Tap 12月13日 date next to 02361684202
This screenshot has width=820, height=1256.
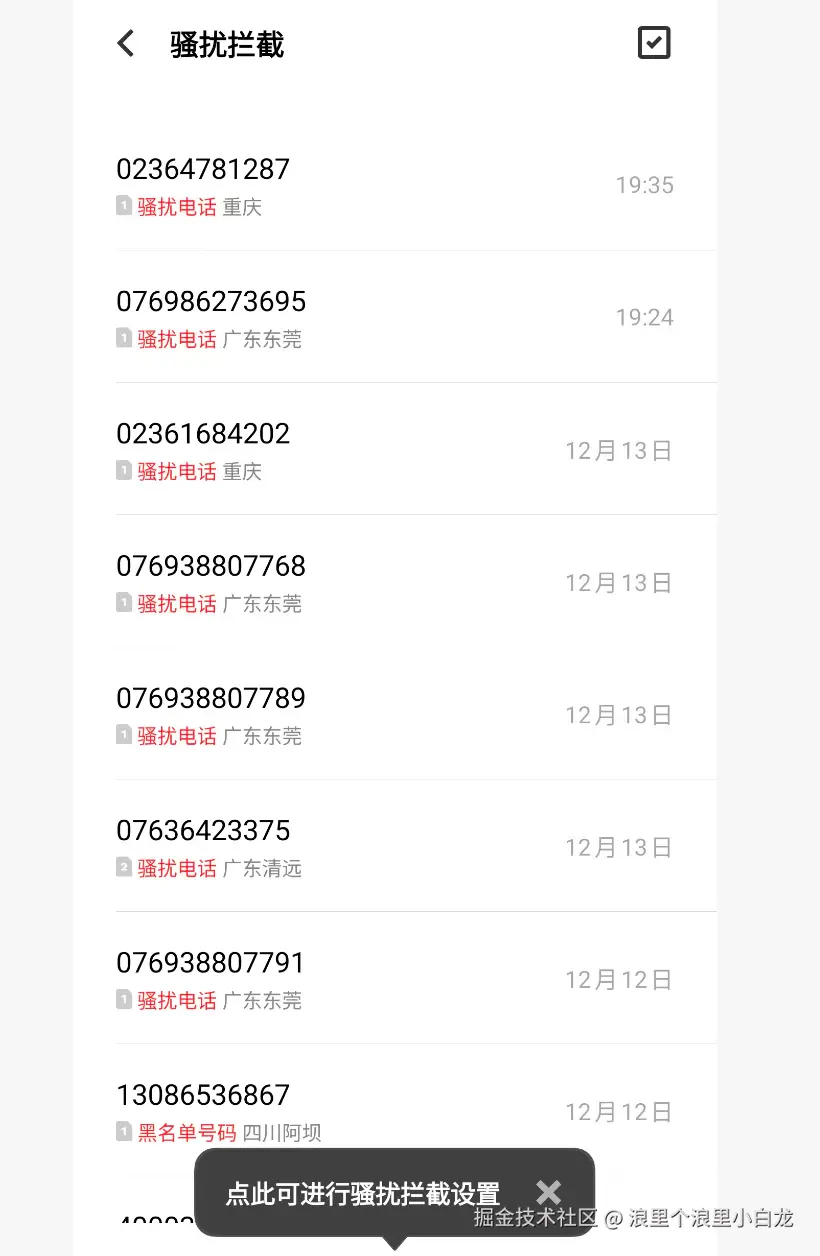tap(618, 450)
